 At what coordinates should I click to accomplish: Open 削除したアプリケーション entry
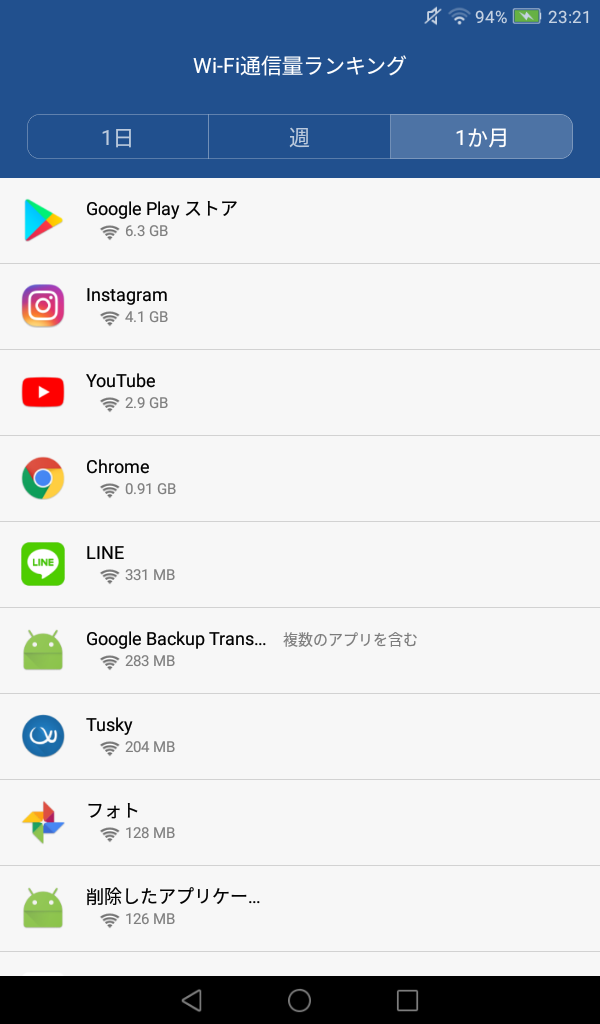[x=300, y=908]
